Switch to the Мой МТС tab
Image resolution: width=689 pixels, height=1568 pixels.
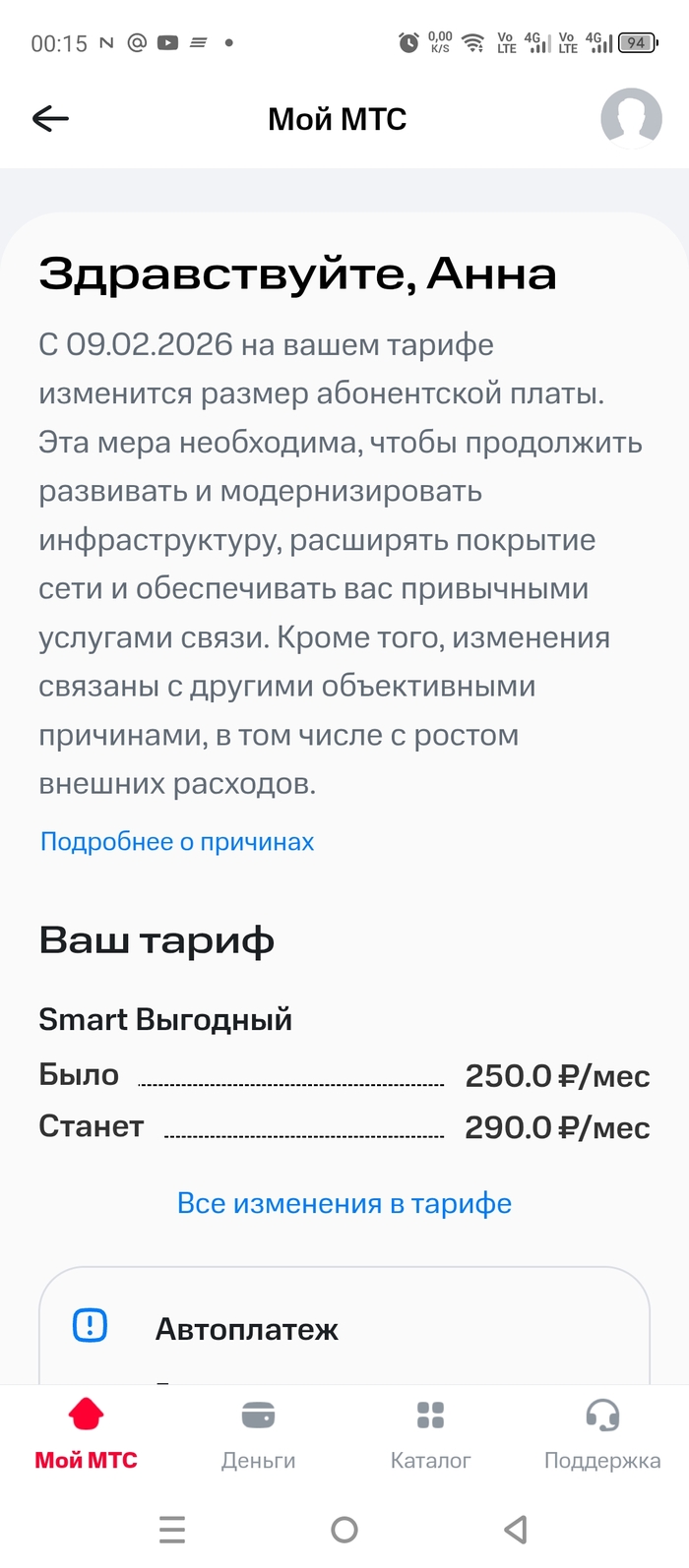(86, 1434)
